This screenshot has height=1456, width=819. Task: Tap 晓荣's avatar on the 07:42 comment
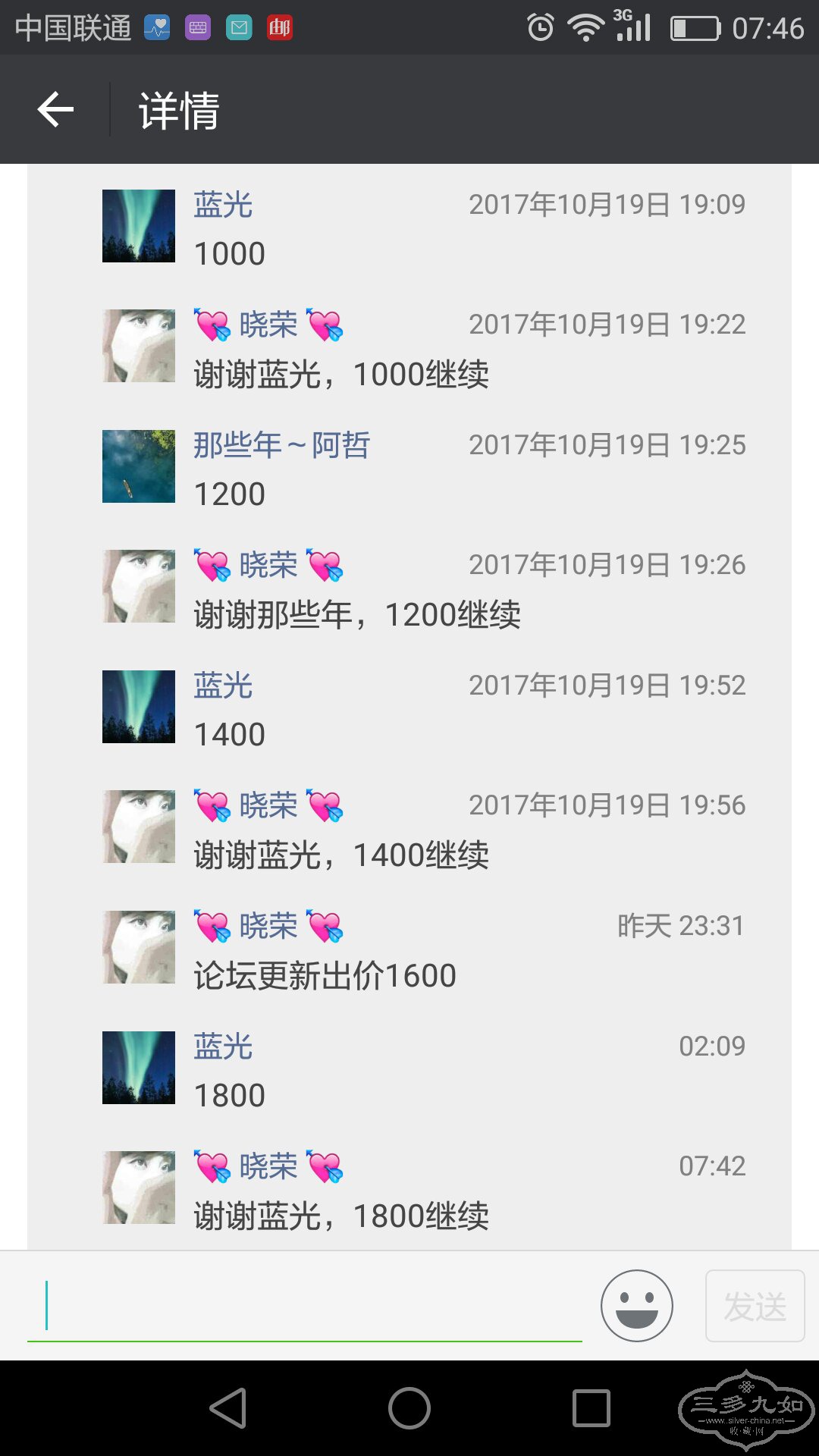139,1188
